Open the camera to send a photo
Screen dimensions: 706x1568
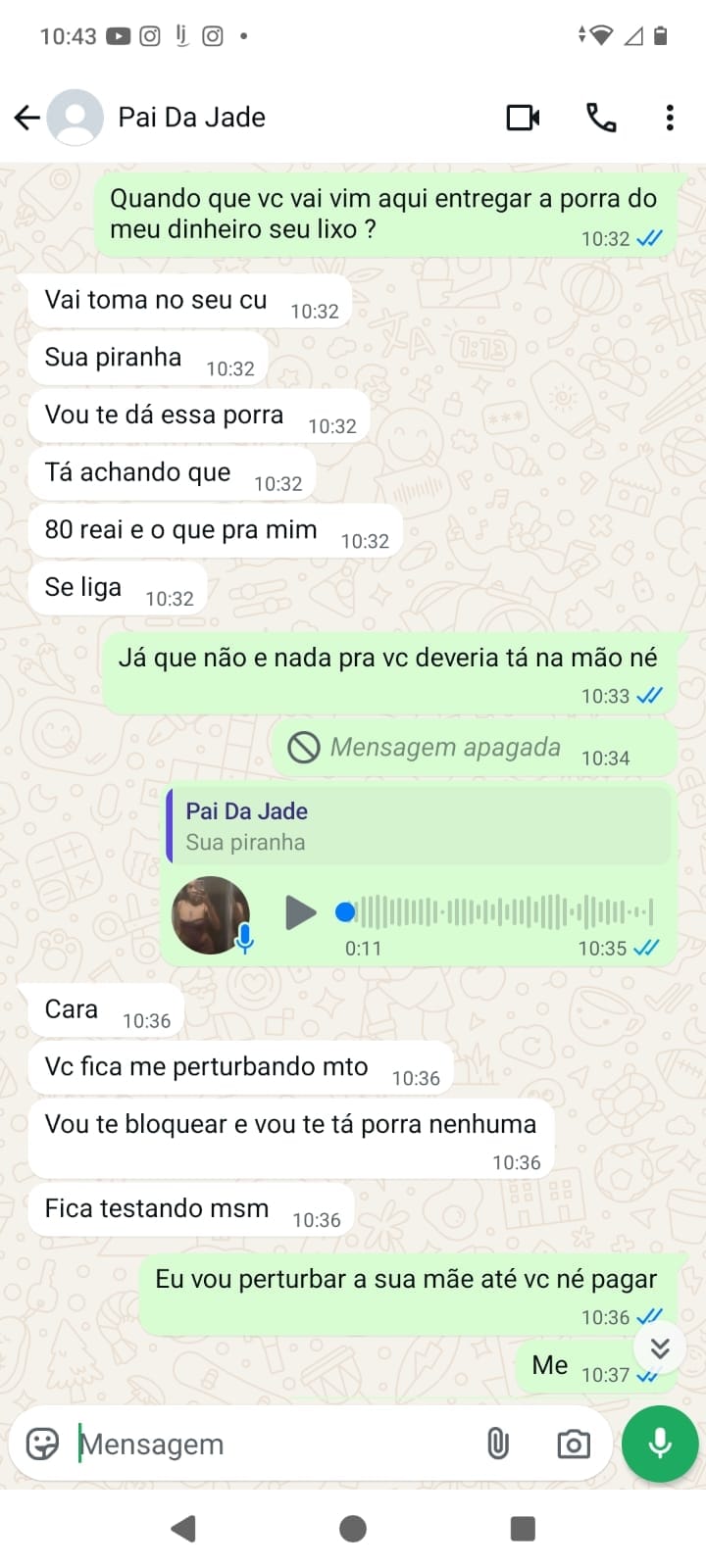[x=574, y=1444]
